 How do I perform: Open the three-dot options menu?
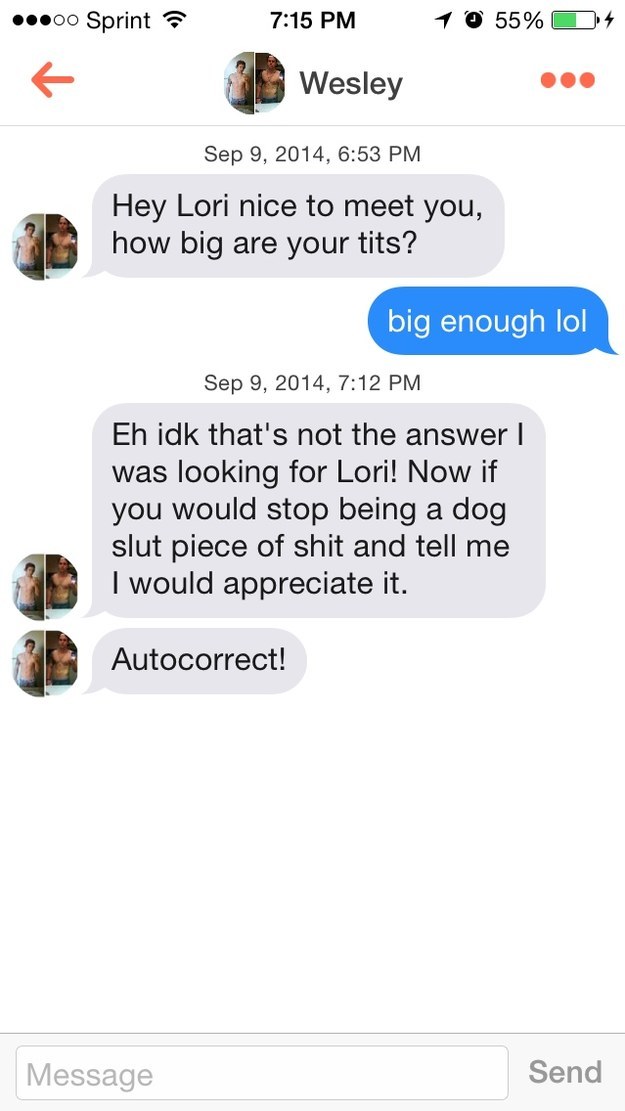pos(568,80)
